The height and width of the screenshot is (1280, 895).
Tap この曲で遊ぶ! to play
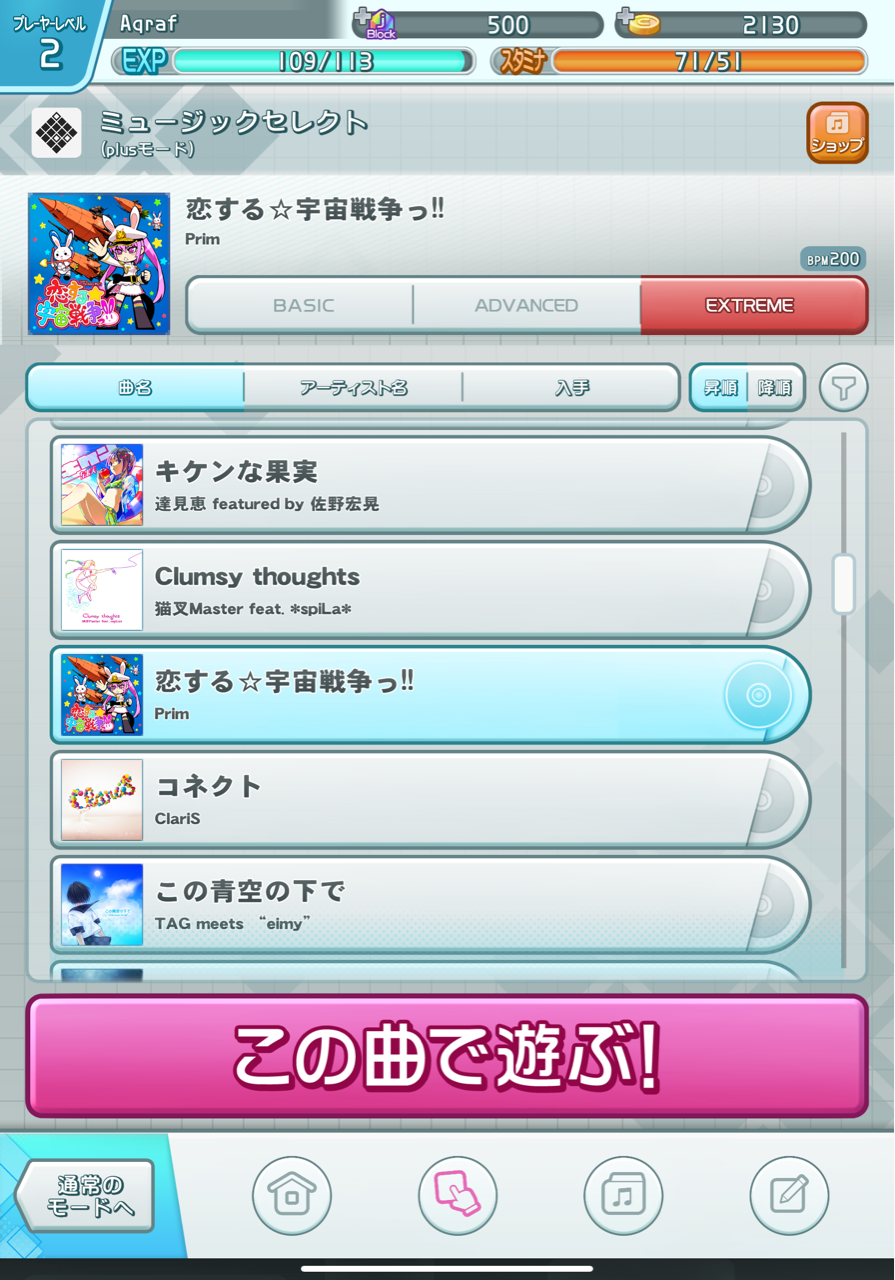pyautogui.click(x=447, y=1056)
